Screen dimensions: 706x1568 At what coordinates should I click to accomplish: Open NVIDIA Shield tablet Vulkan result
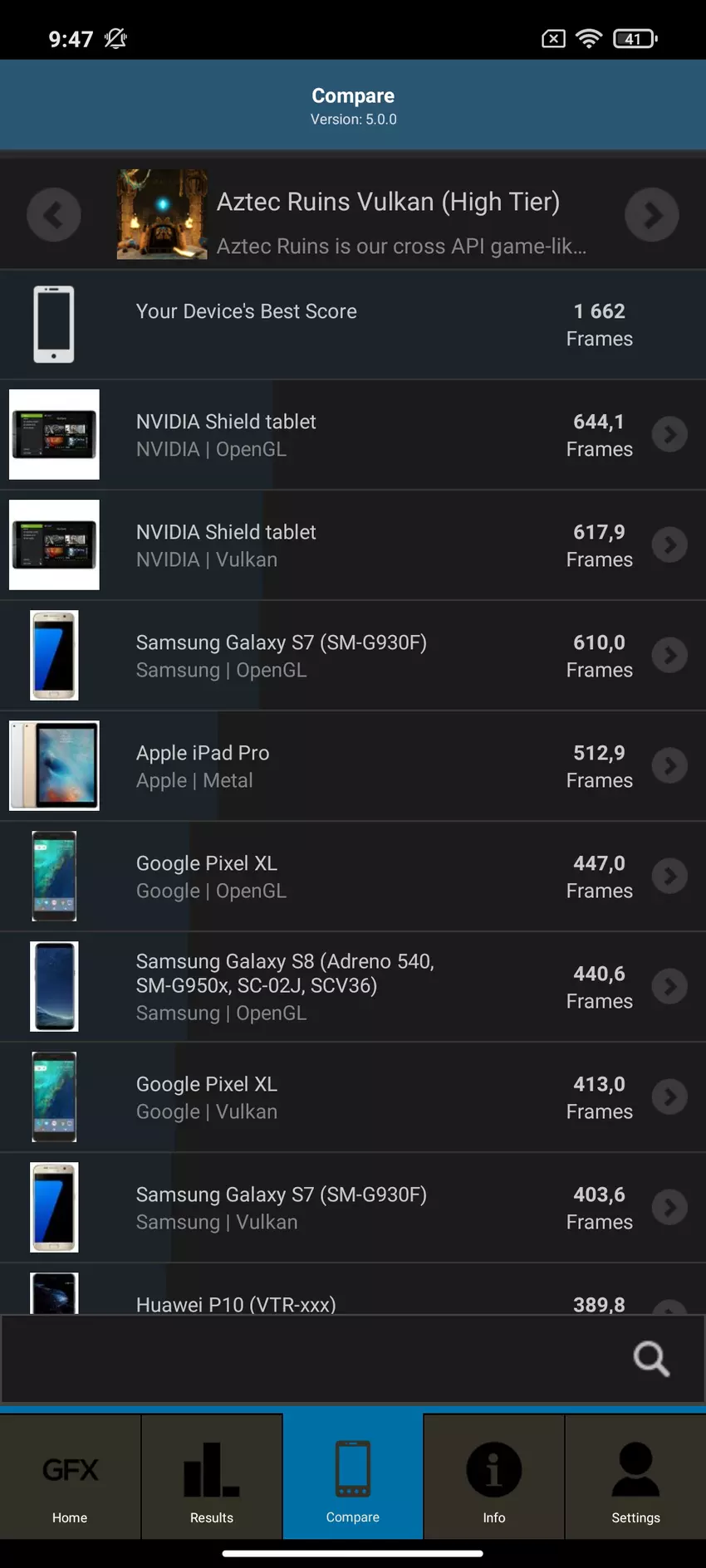click(x=353, y=545)
